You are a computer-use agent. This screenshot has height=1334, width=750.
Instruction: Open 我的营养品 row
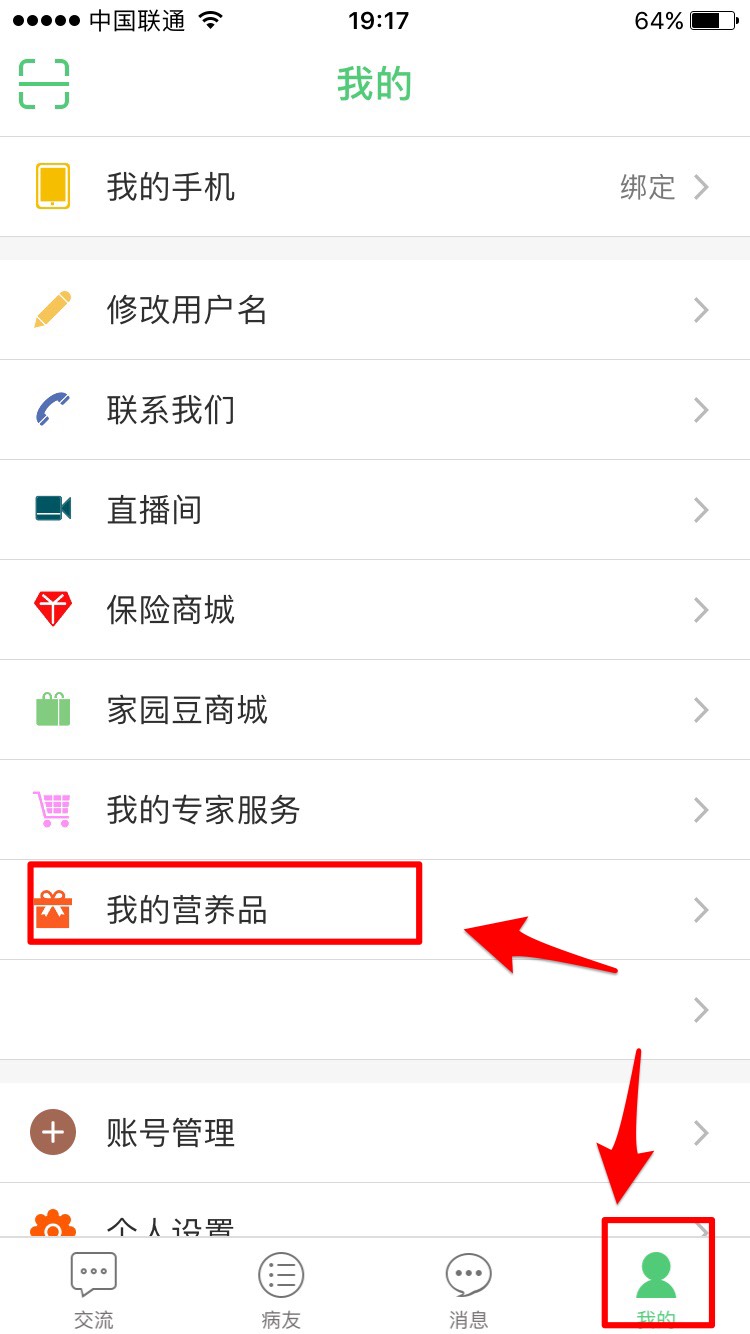pos(375,910)
